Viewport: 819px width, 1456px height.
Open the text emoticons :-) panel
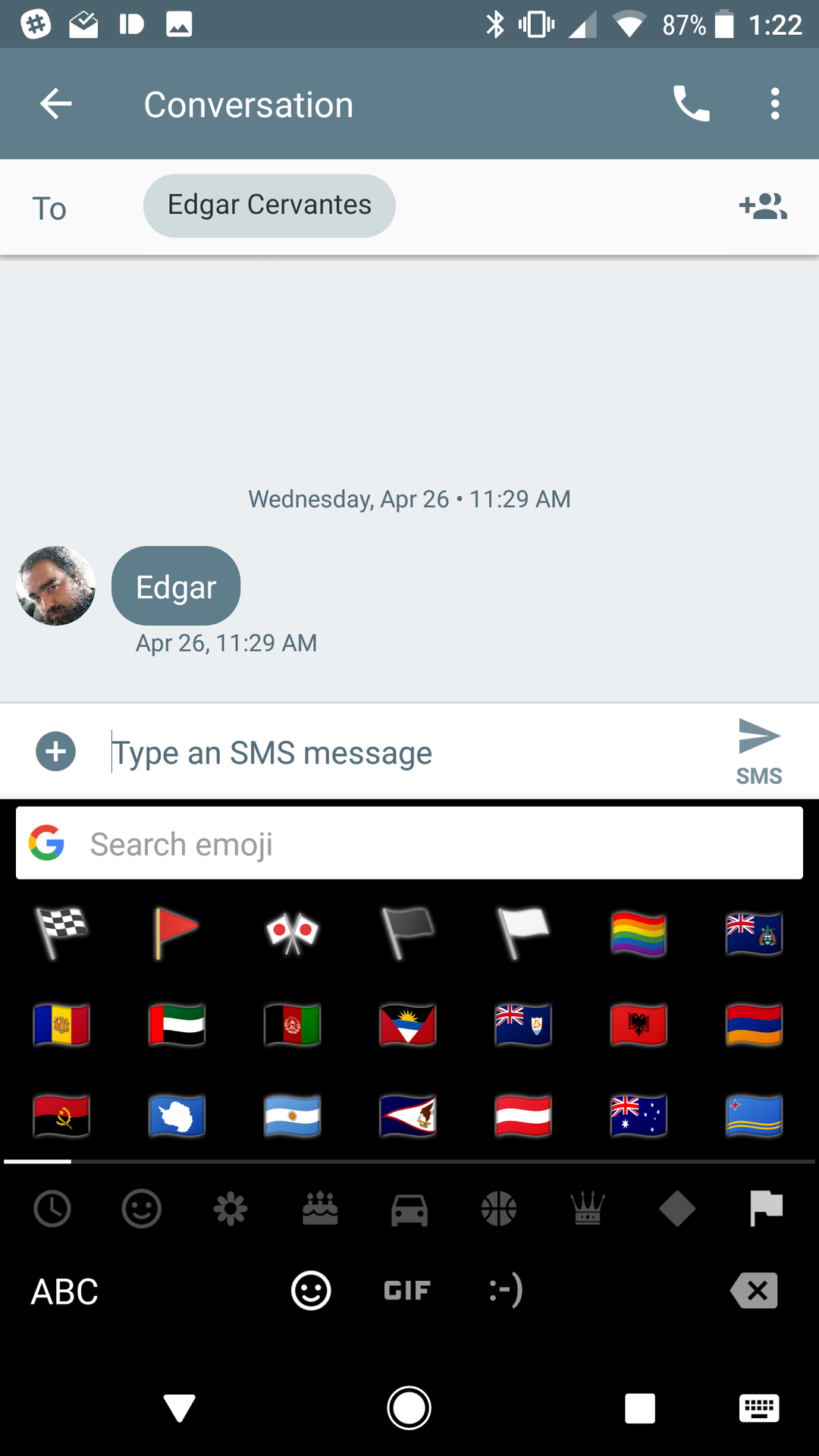[x=506, y=1290]
